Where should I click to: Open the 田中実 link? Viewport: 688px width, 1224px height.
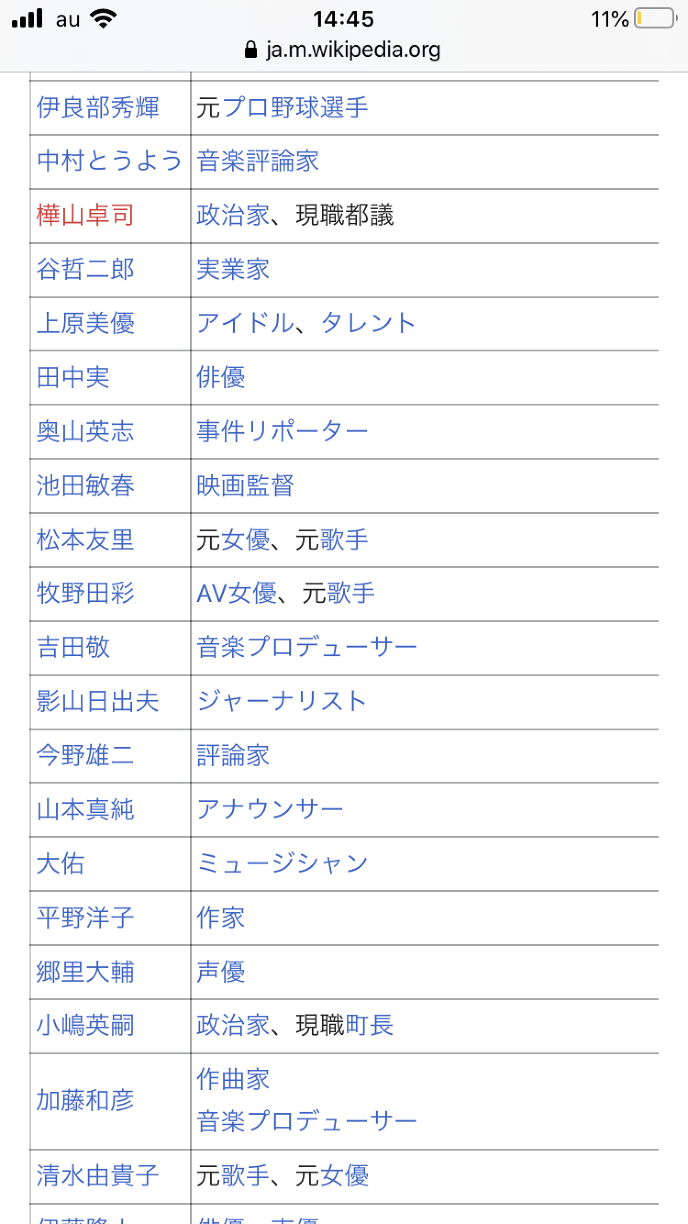point(73,377)
